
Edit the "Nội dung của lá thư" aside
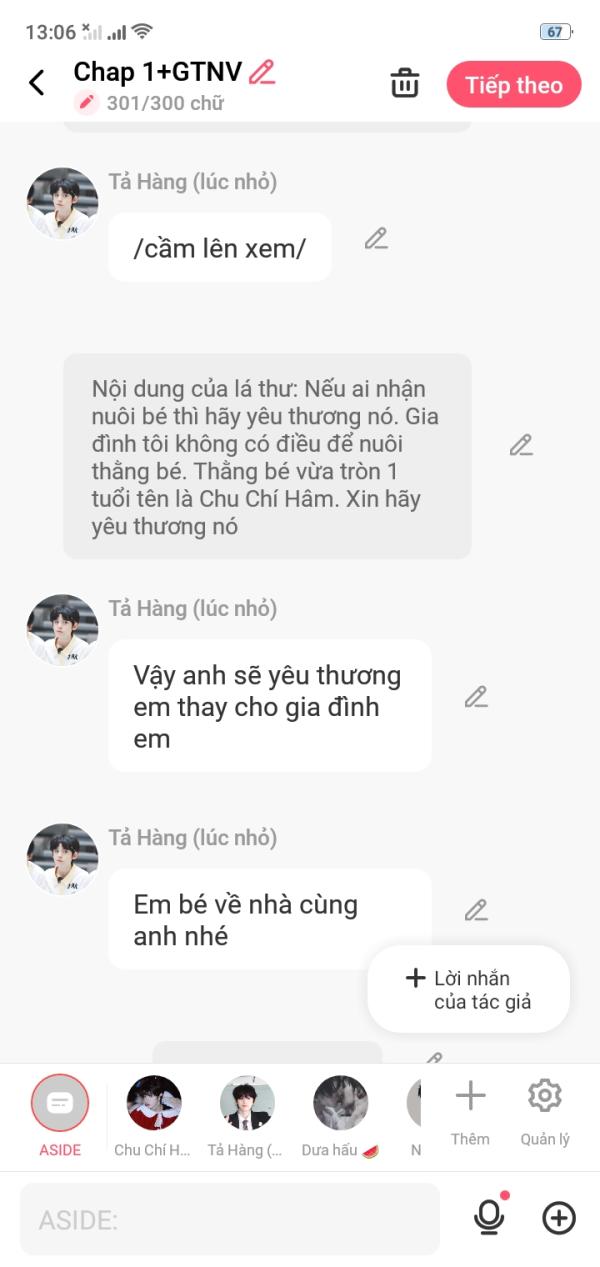tap(521, 445)
